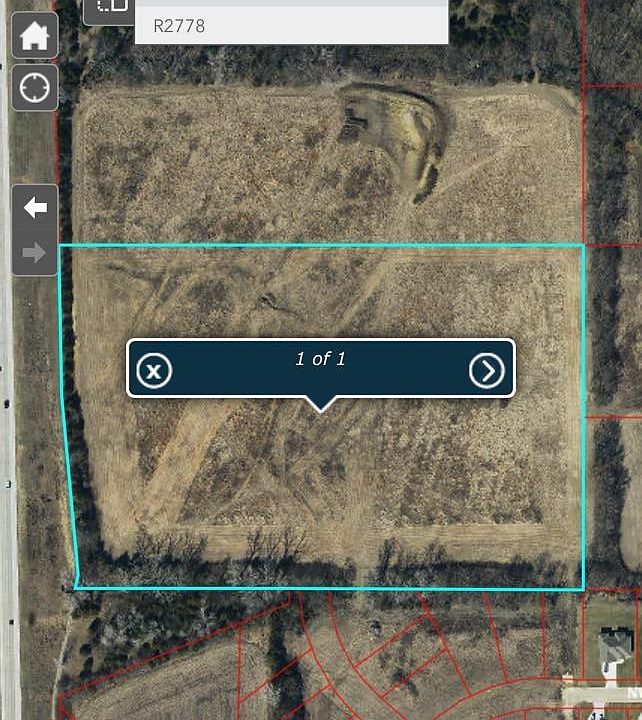Open the select tool icon
Viewport: 642px width, 720px height.
pos(112,6)
